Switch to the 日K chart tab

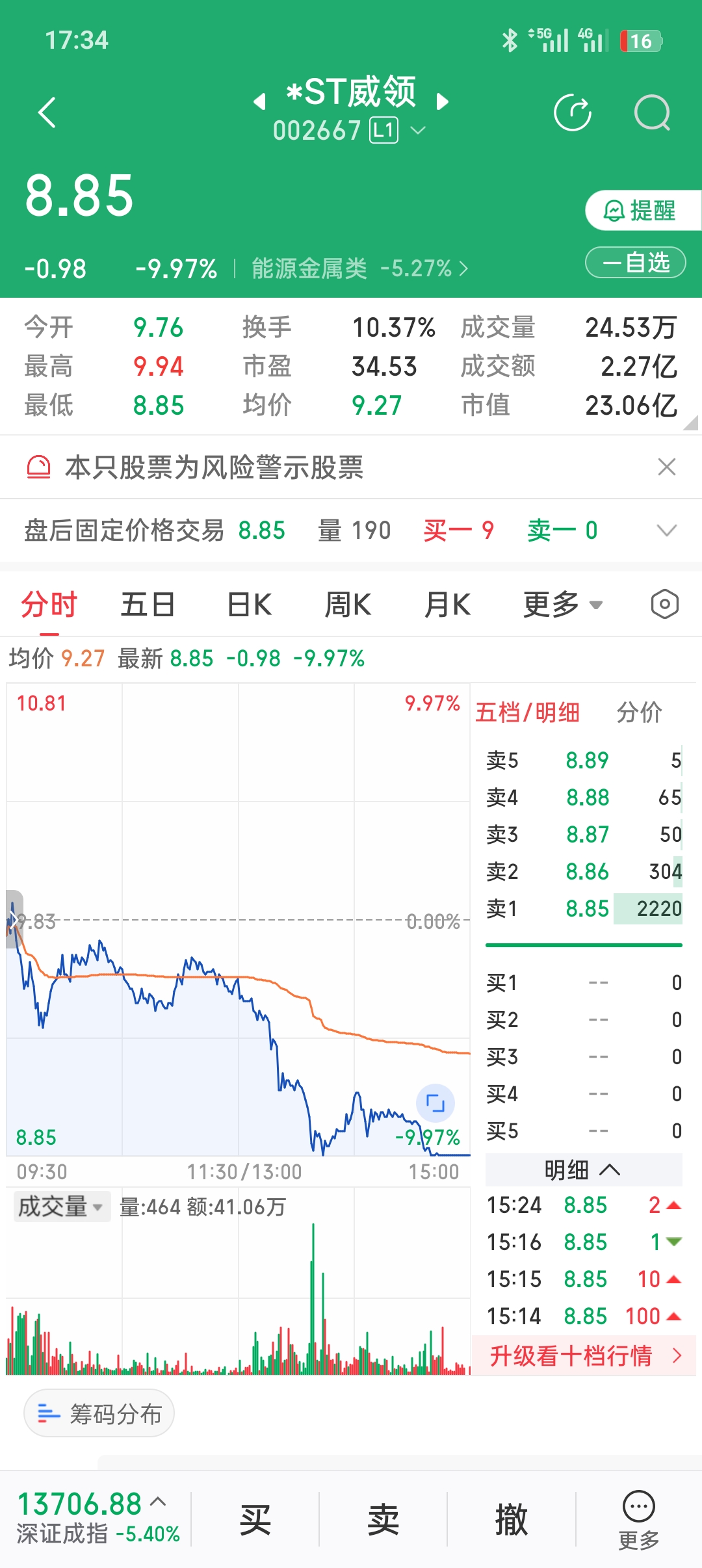point(250,605)
